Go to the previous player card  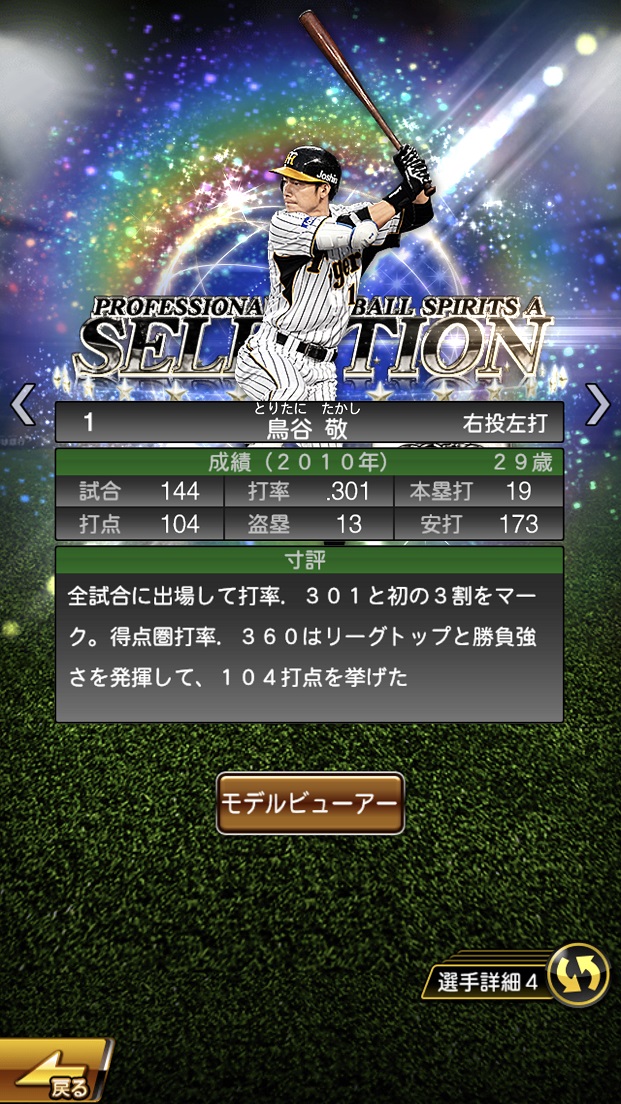[22, 405]
